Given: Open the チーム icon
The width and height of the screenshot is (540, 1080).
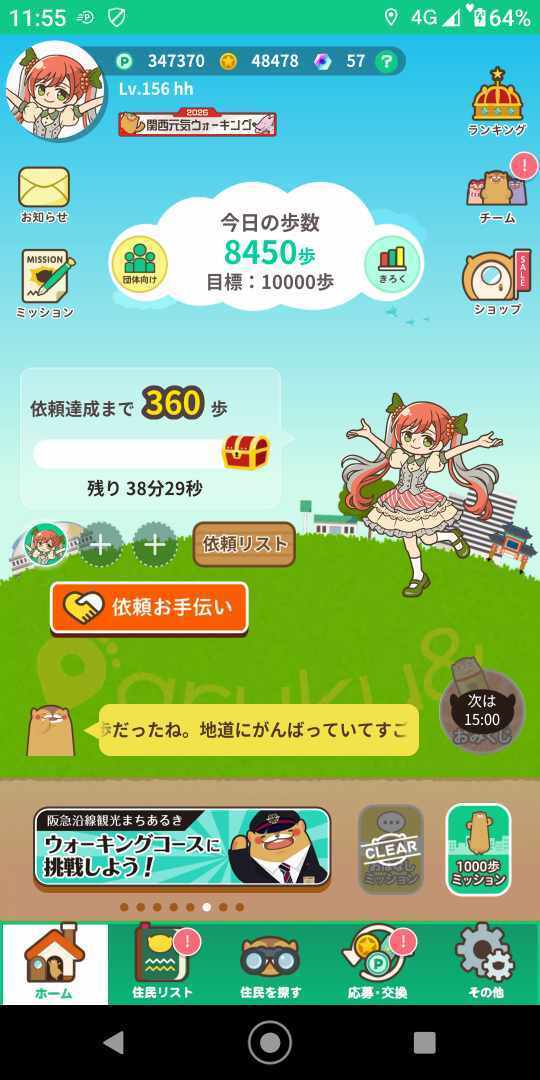Looking at the screenshot, I should tap(497, 195).
